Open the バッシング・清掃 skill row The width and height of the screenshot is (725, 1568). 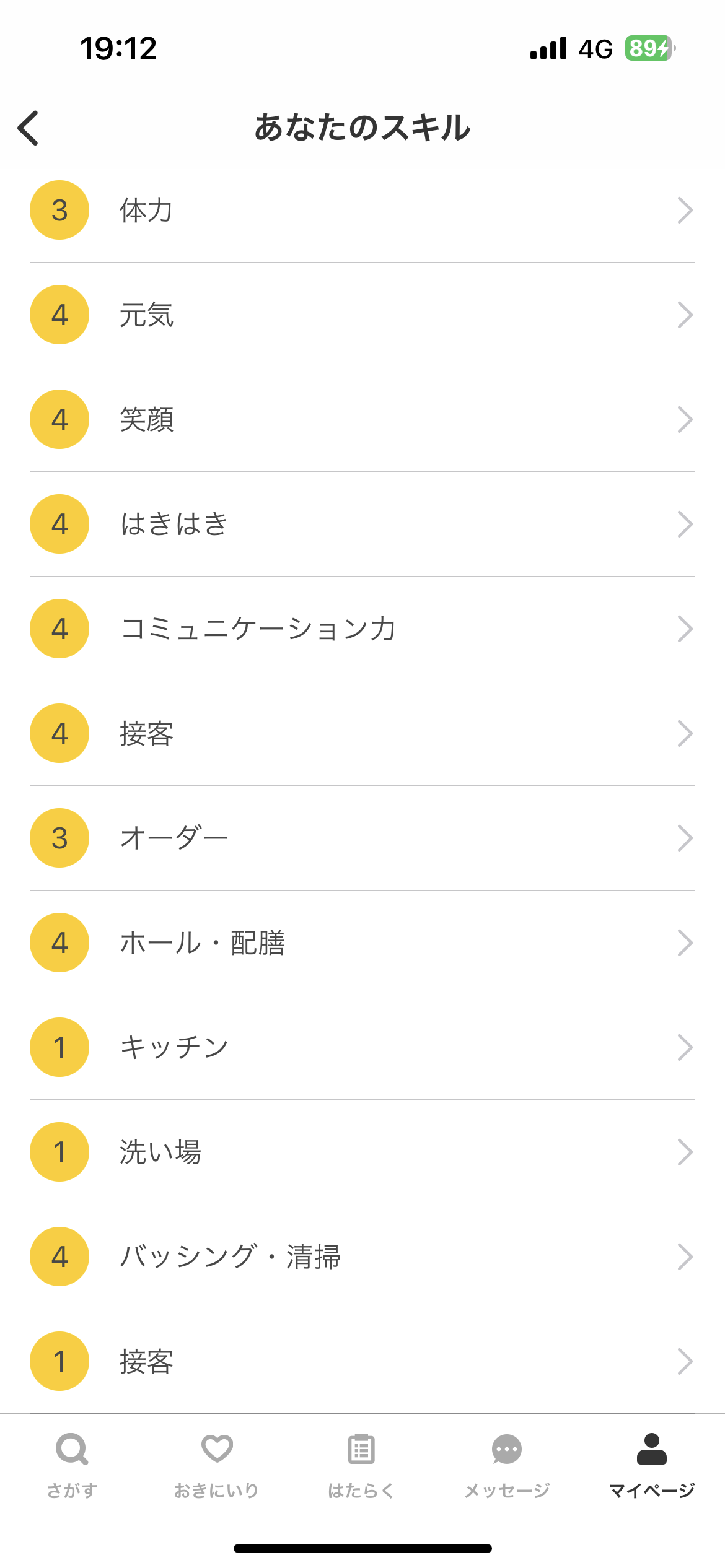(362, 1257)
